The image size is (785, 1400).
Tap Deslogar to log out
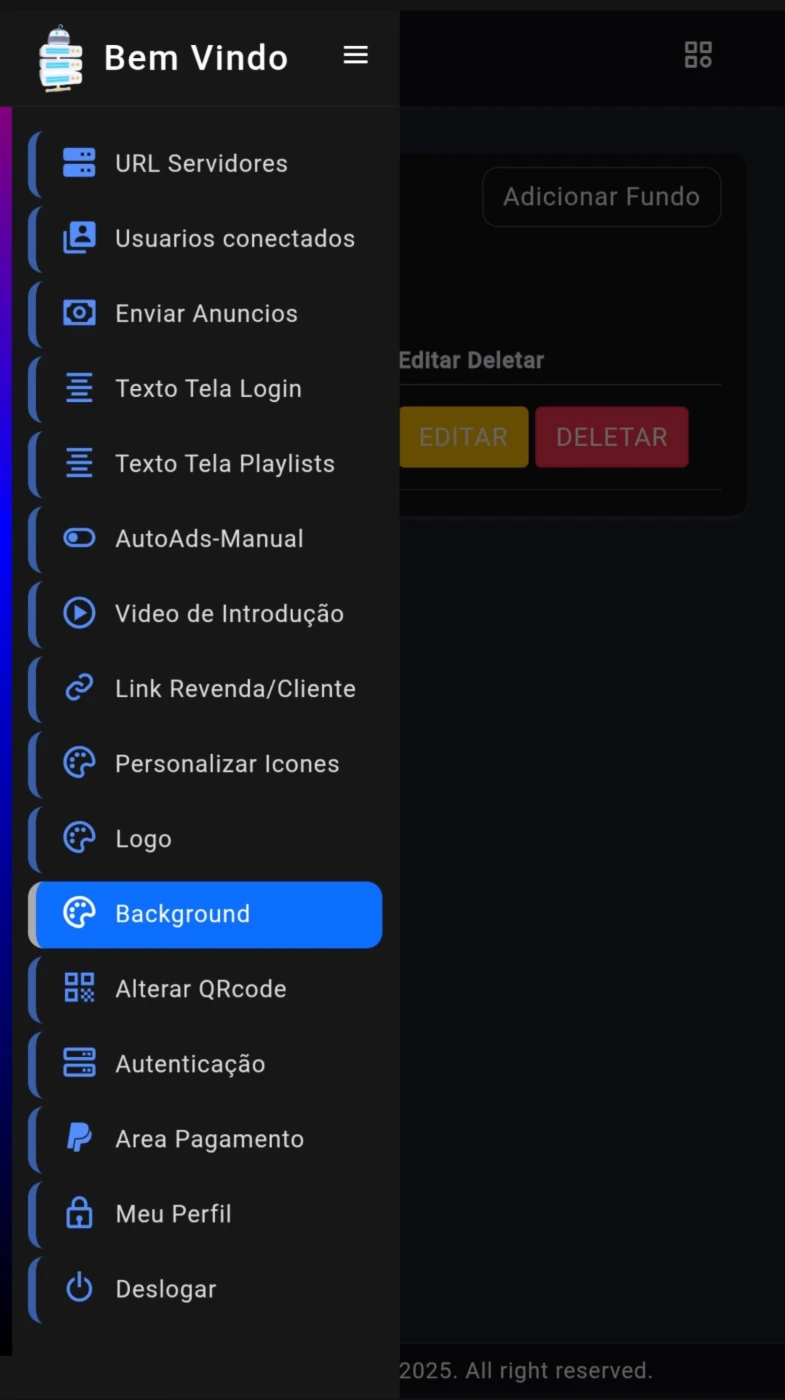[205, 1289]
